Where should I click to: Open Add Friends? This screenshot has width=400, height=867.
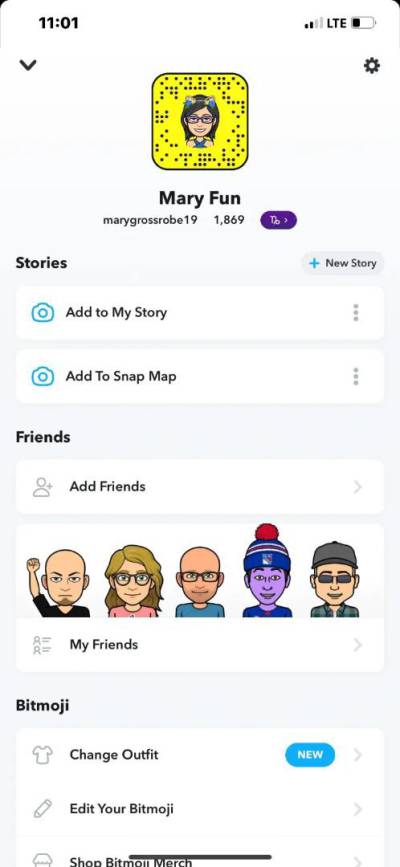pyautogui.click(x=200, y=487)
